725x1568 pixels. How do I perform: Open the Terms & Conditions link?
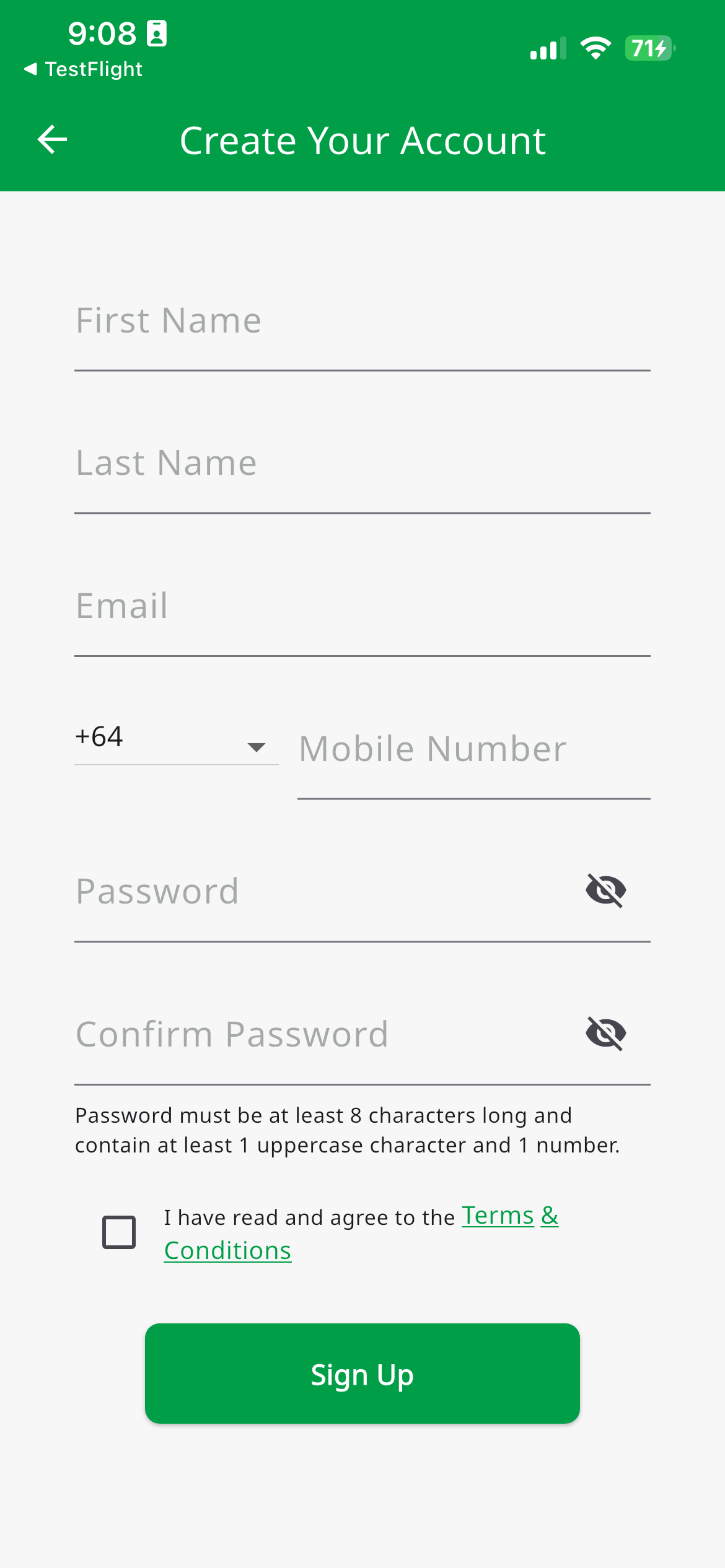click(x=509, y=1216)
